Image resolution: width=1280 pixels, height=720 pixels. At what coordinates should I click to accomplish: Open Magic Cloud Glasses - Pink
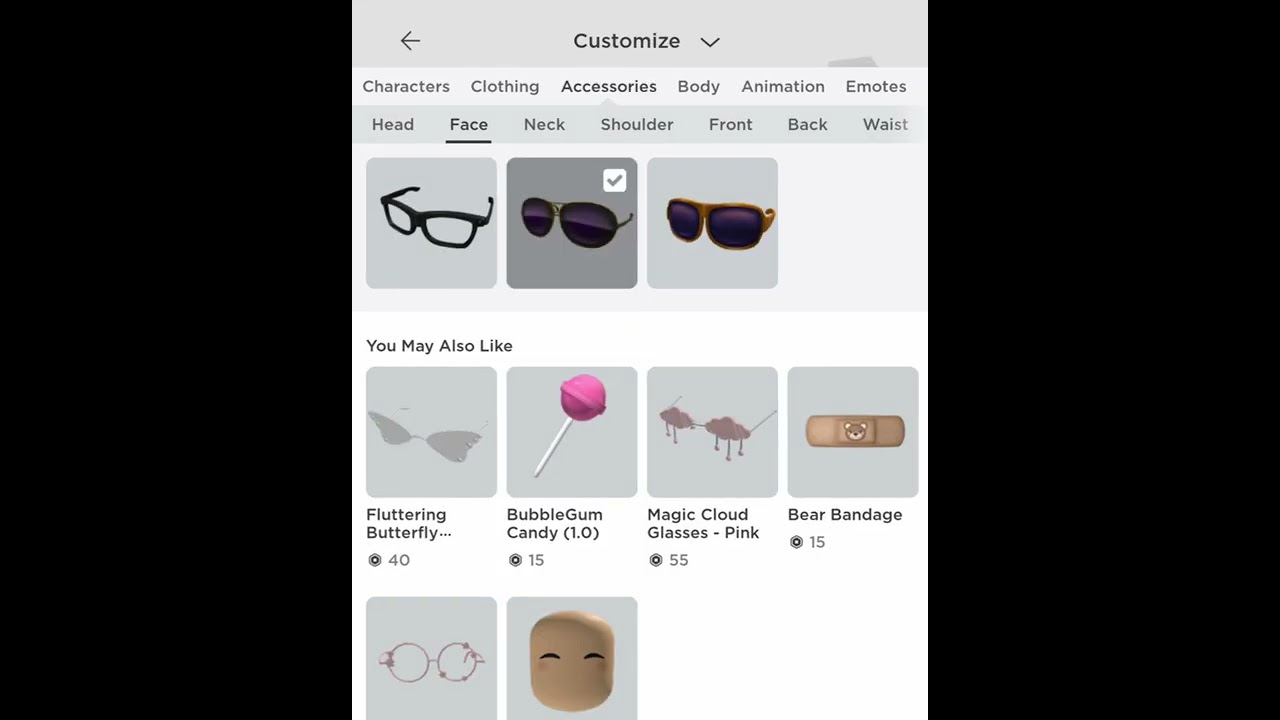pyautogui.click(x=712, y=432)
